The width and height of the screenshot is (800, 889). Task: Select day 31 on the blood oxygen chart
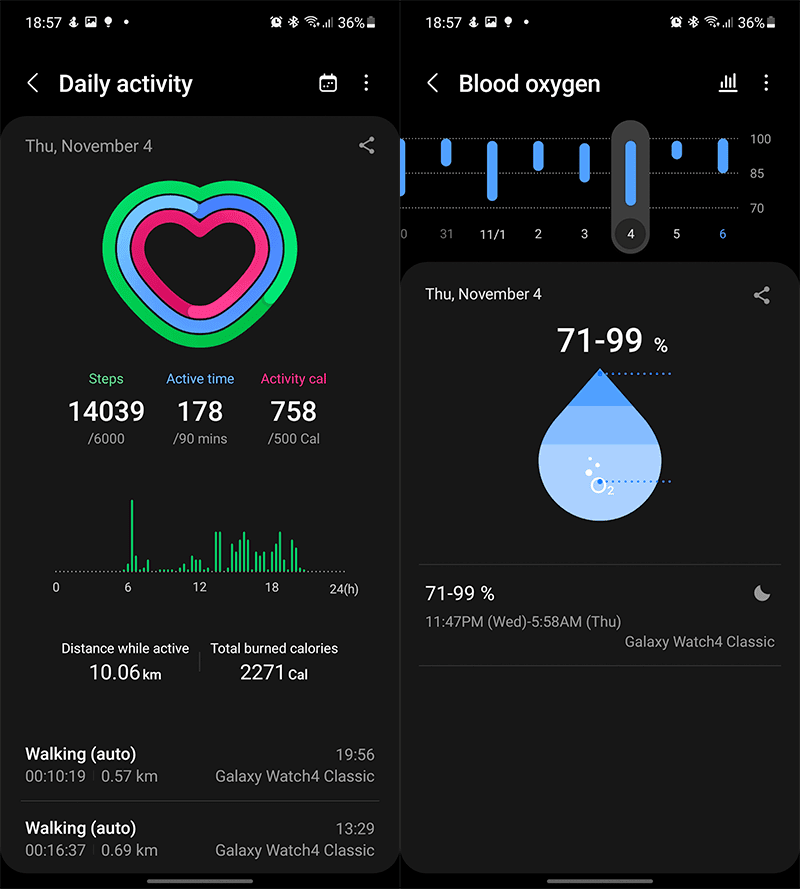click(x=446, y=234)
